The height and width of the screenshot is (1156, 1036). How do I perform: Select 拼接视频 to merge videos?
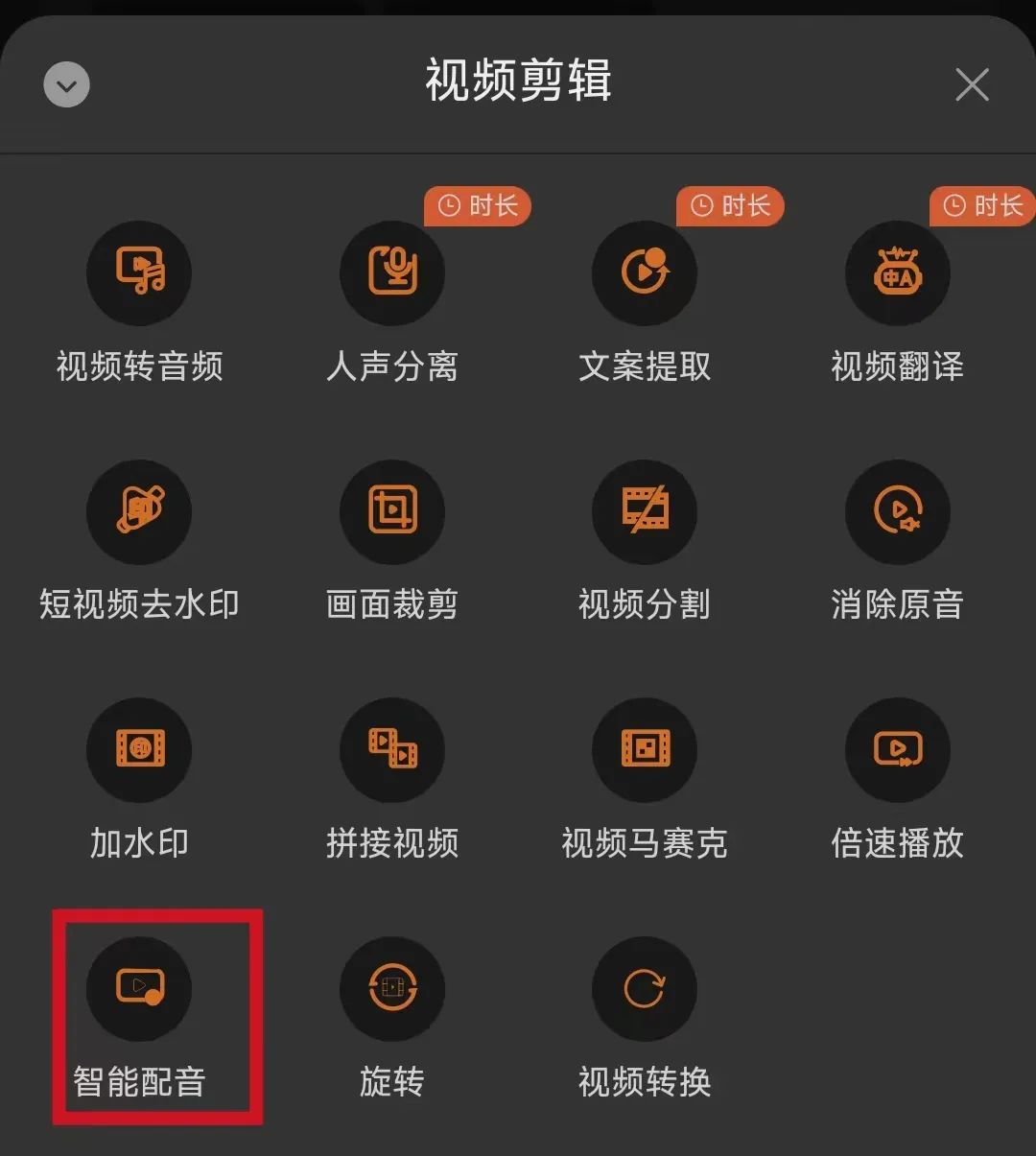[x=391, y=750]
